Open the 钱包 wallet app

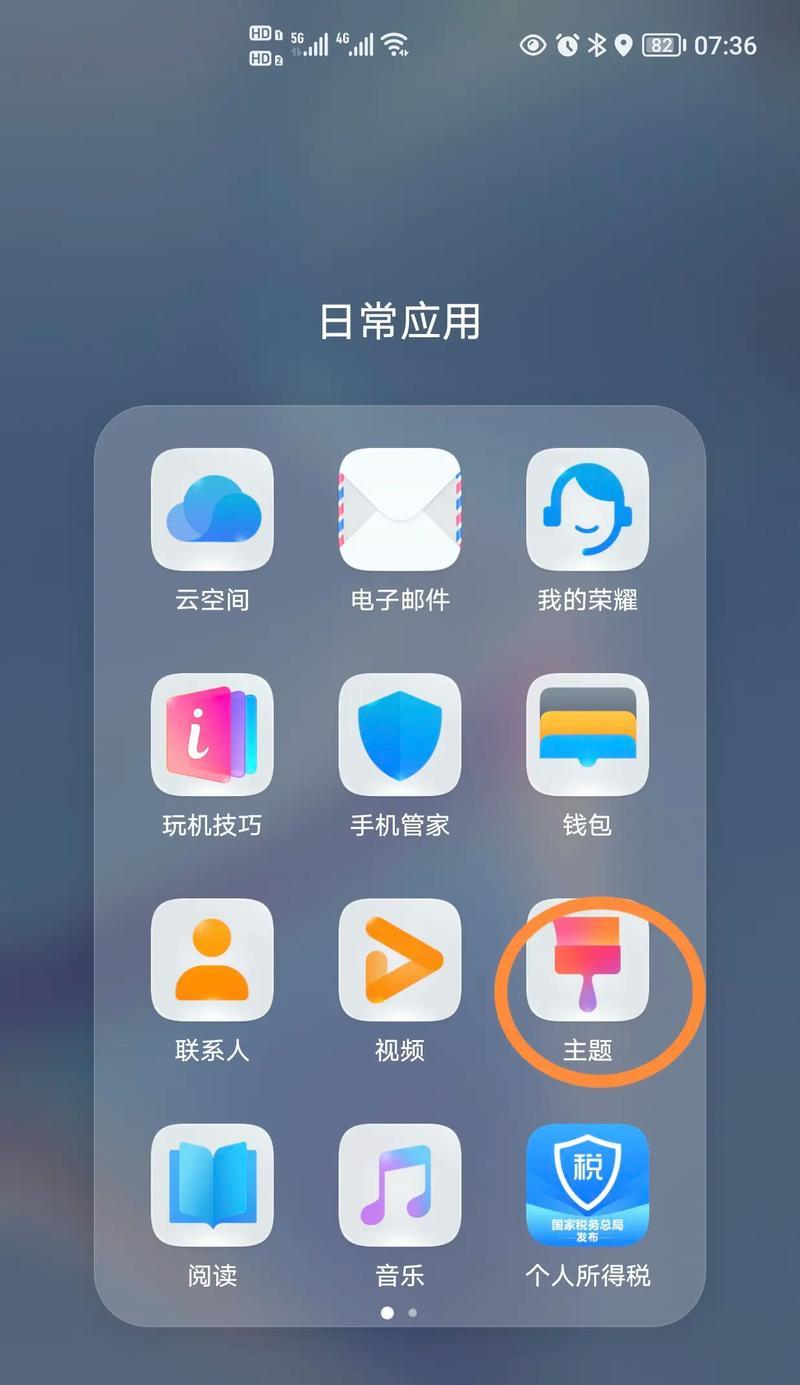pyautogui.click(x=587, y=734)
